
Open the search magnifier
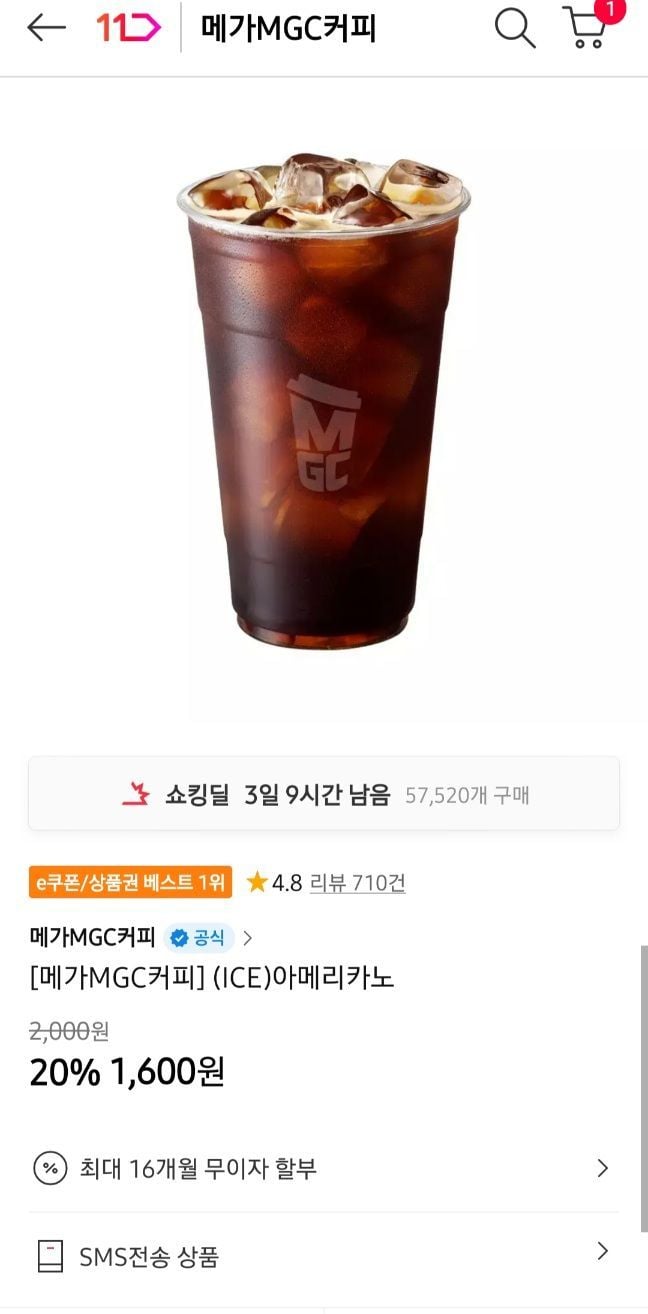515,29
